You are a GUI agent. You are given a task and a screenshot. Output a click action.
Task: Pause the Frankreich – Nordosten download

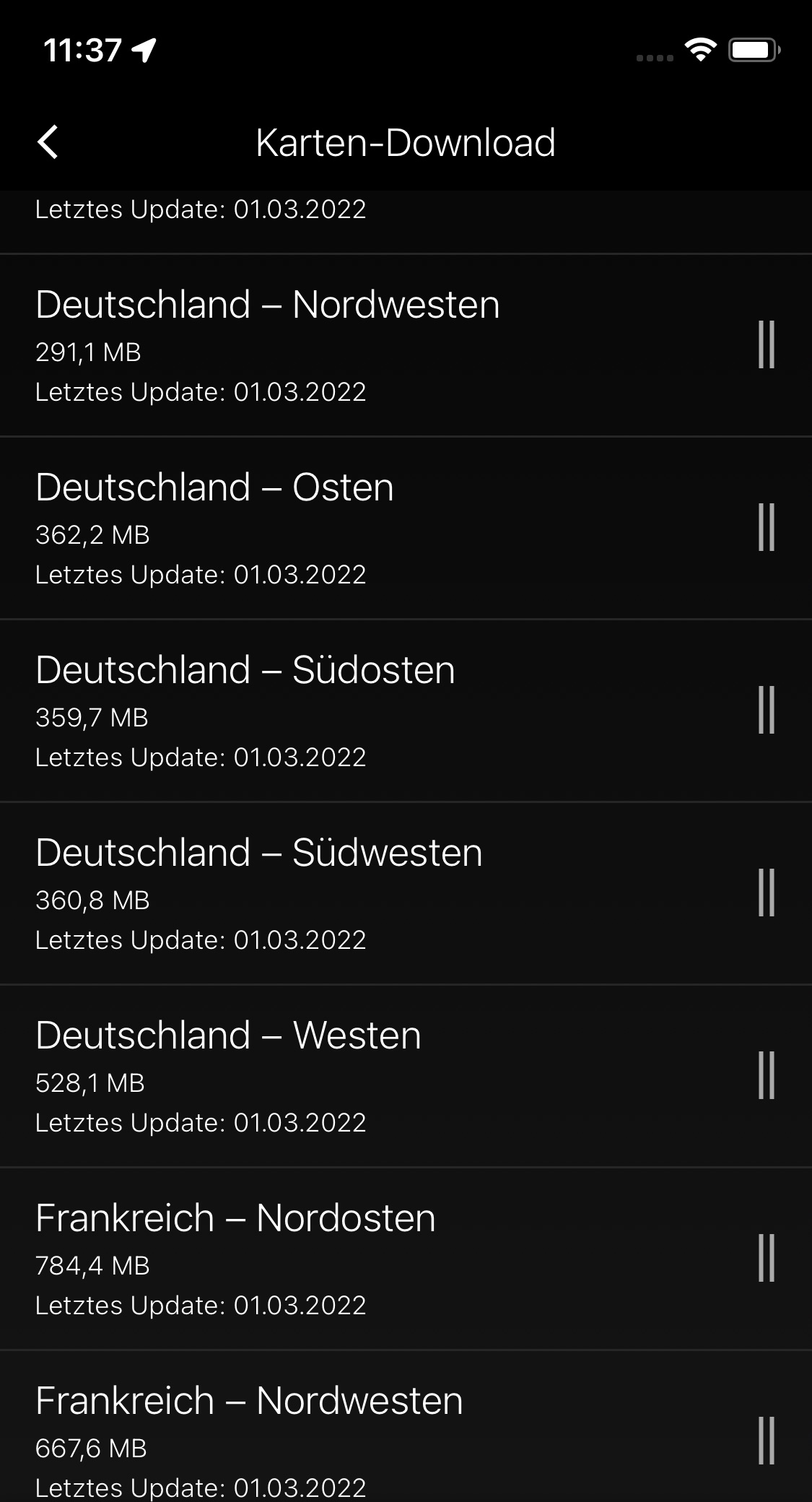click(x=767, y=1258)
